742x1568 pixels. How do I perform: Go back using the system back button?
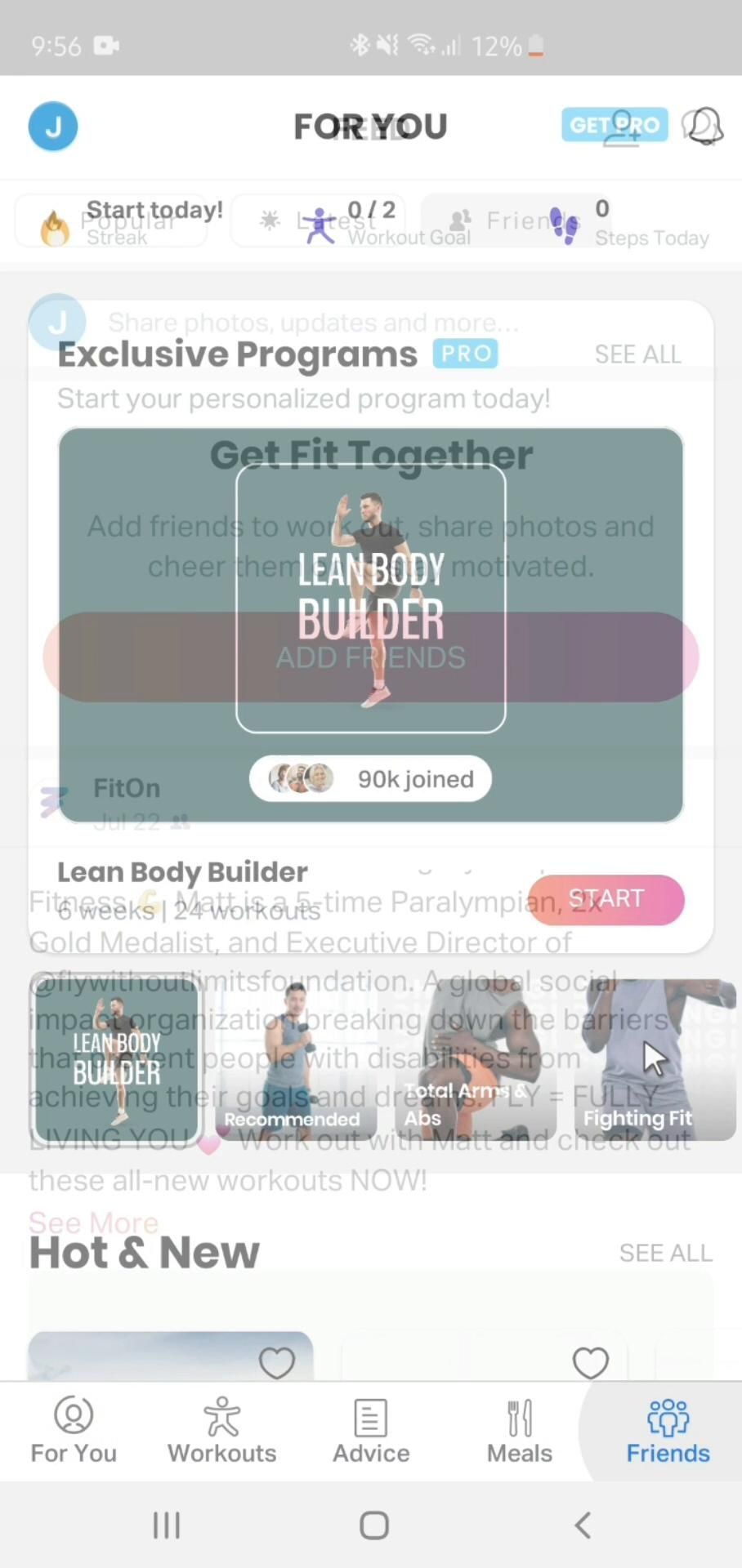[582, 1525]
